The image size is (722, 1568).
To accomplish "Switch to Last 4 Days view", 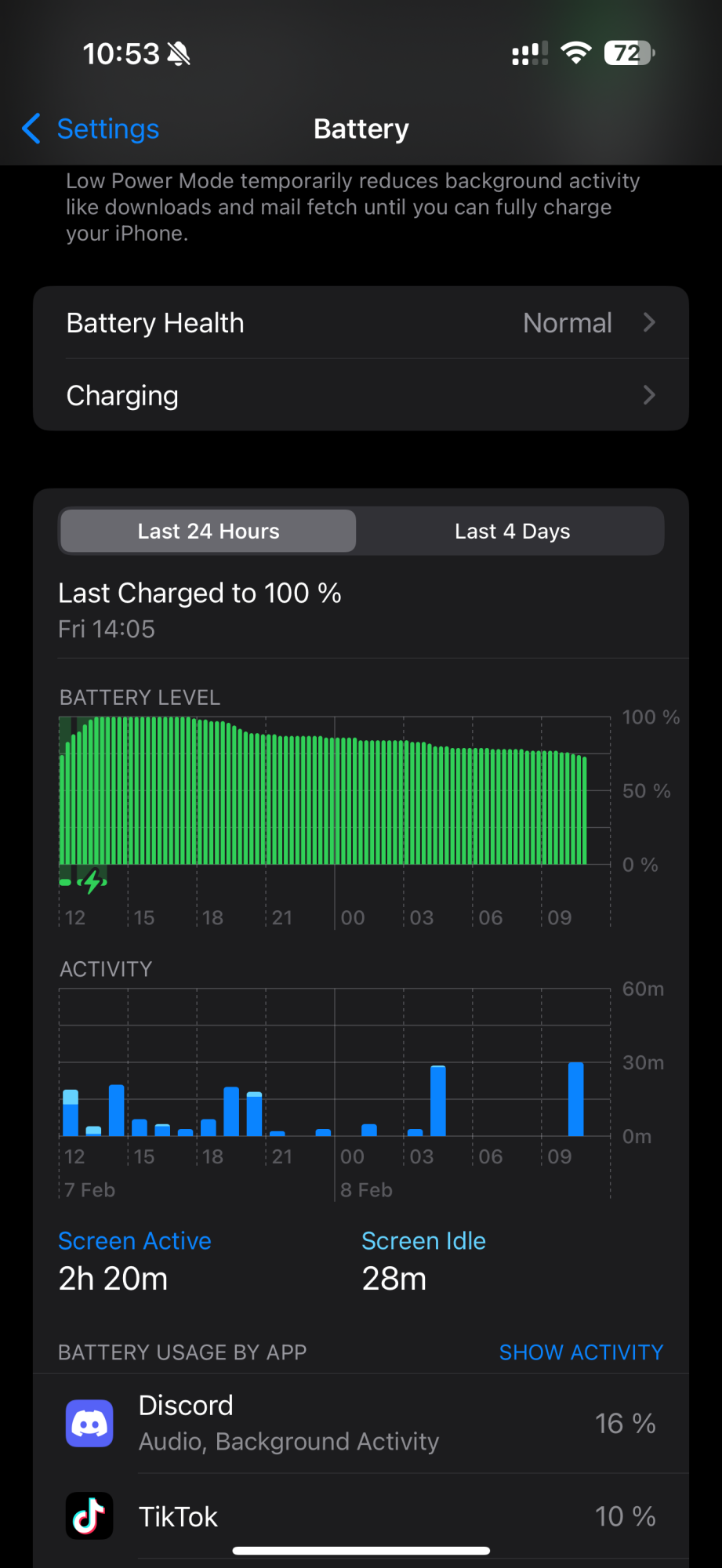I will coord(512,532).
